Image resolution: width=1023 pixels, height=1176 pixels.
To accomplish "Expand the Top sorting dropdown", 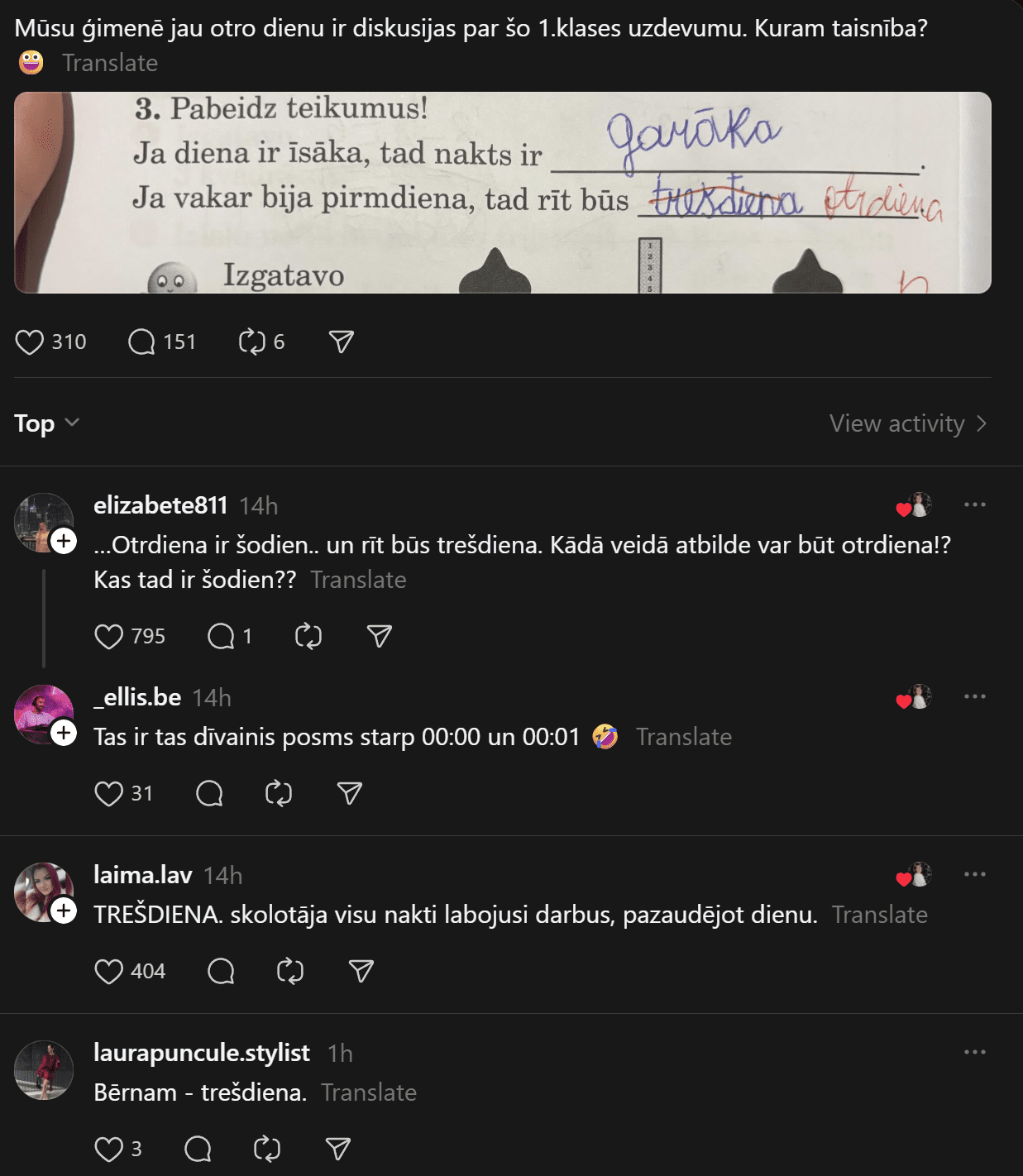I will click(46, 423).
